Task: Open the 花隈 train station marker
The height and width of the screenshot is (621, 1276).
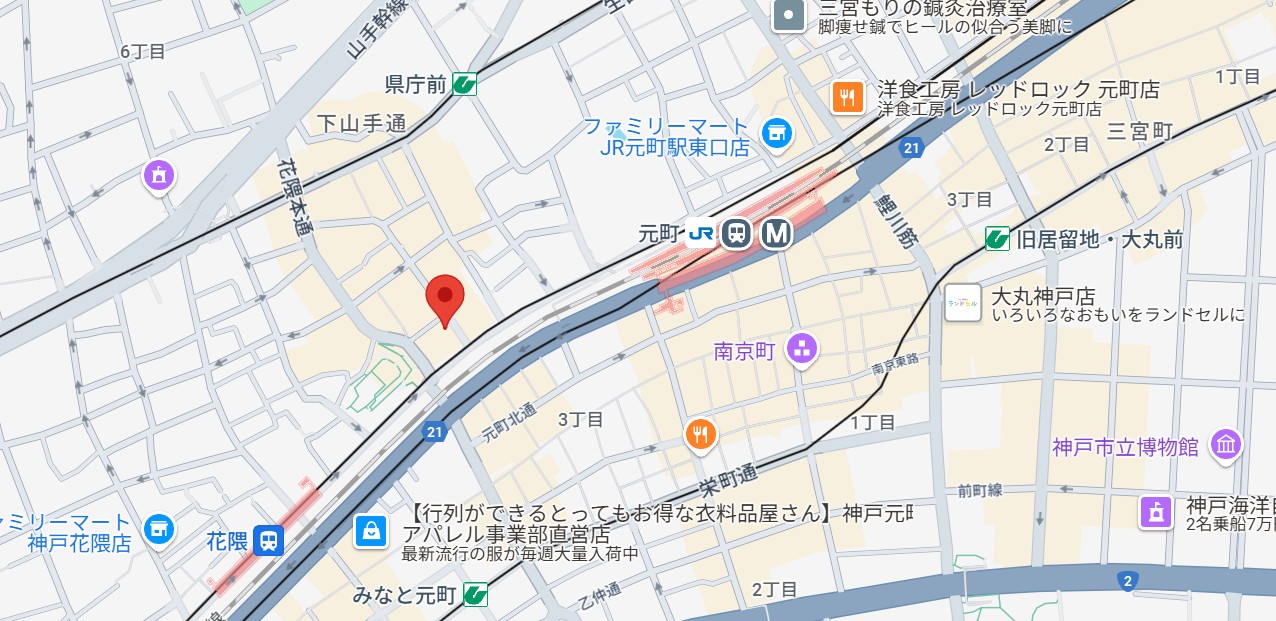Action: tap(268, 541)
